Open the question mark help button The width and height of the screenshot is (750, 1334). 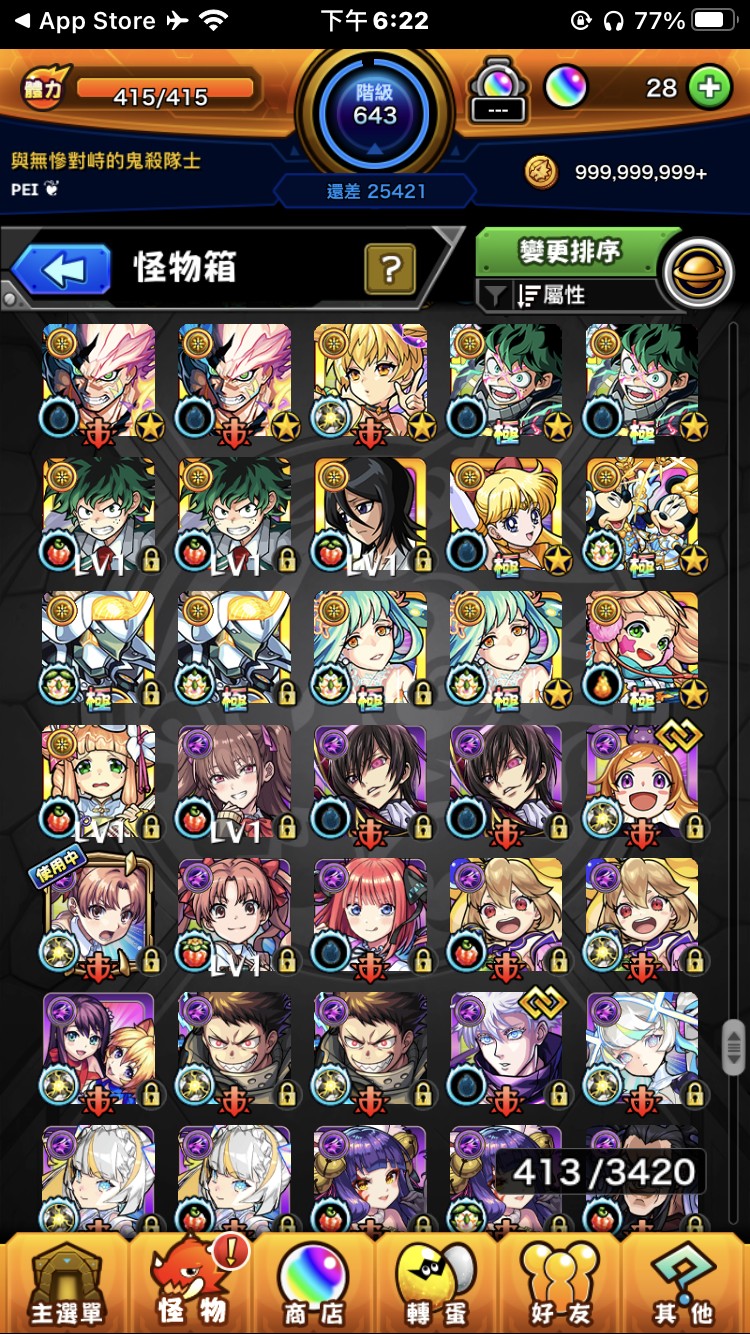[x=390, y=268]
